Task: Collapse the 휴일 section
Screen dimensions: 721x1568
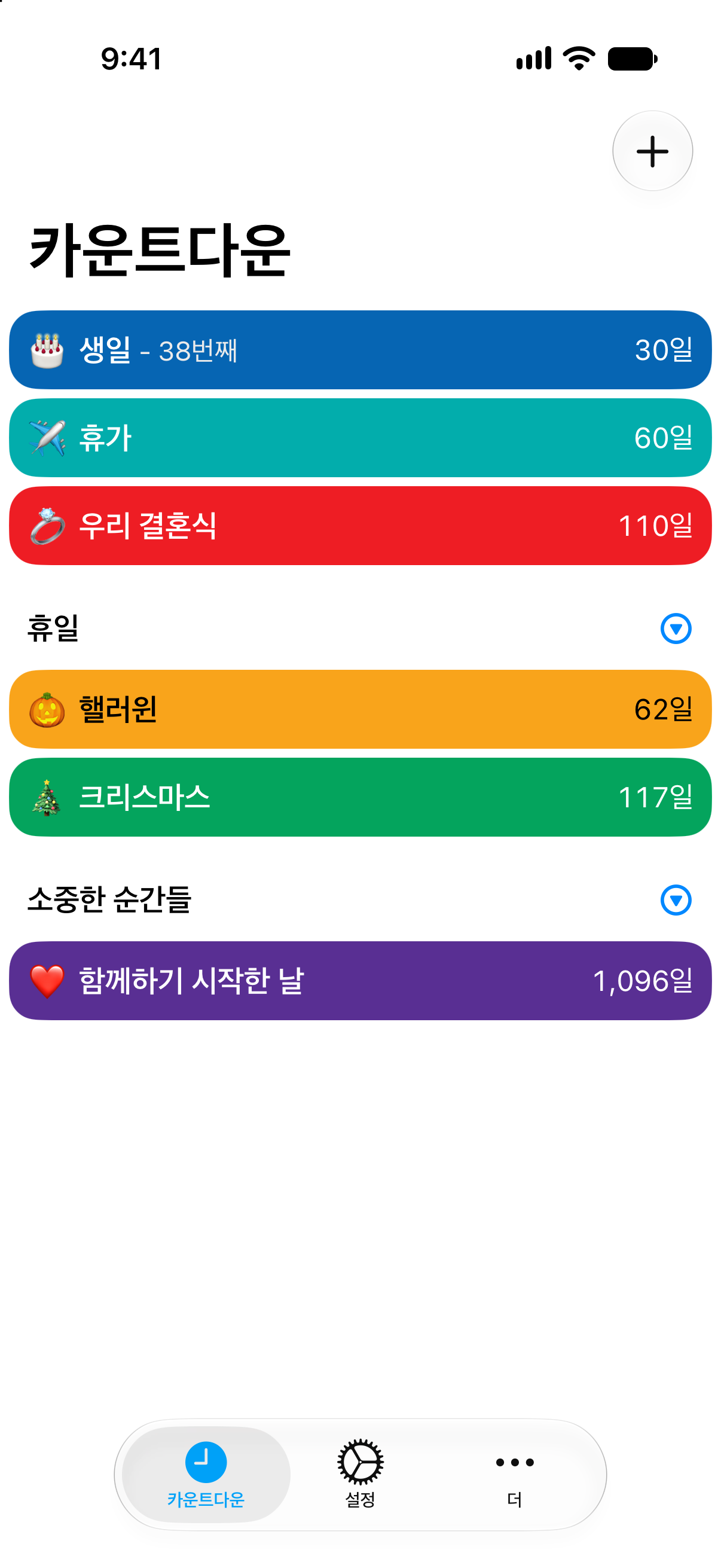Action: (676, 628)
